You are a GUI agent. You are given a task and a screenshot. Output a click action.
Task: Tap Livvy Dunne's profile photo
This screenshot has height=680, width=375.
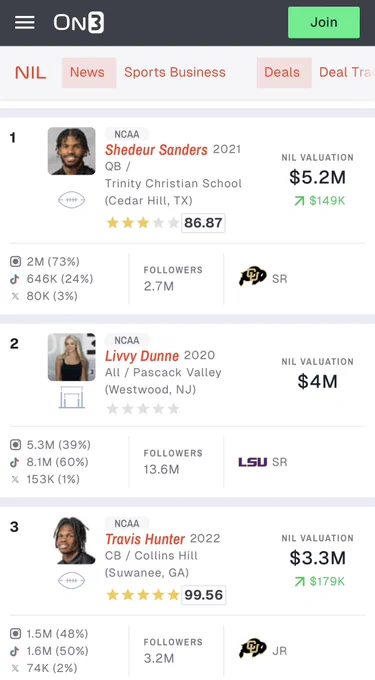72,357
